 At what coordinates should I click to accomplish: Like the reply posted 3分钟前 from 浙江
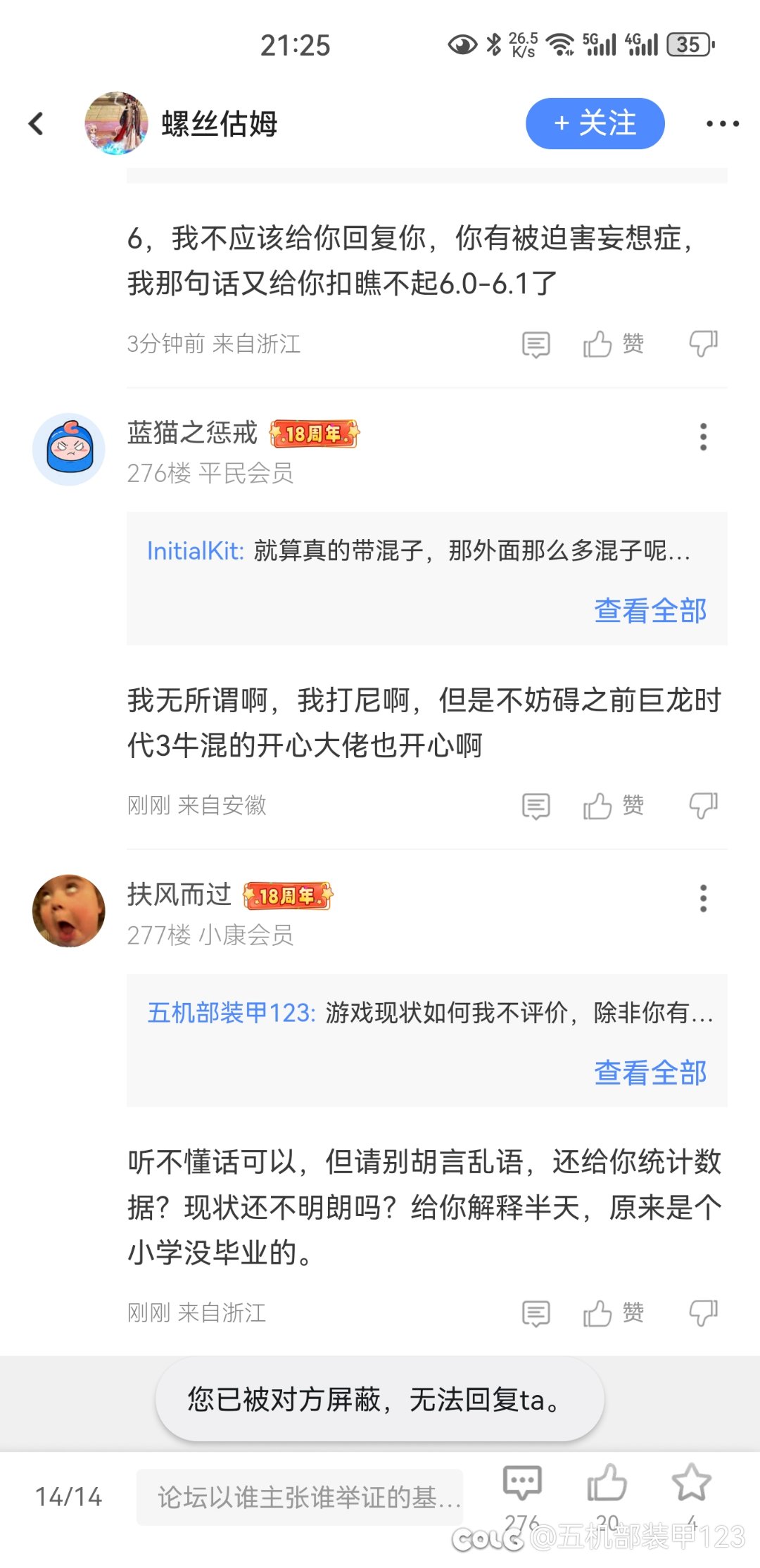coord(613,344)
